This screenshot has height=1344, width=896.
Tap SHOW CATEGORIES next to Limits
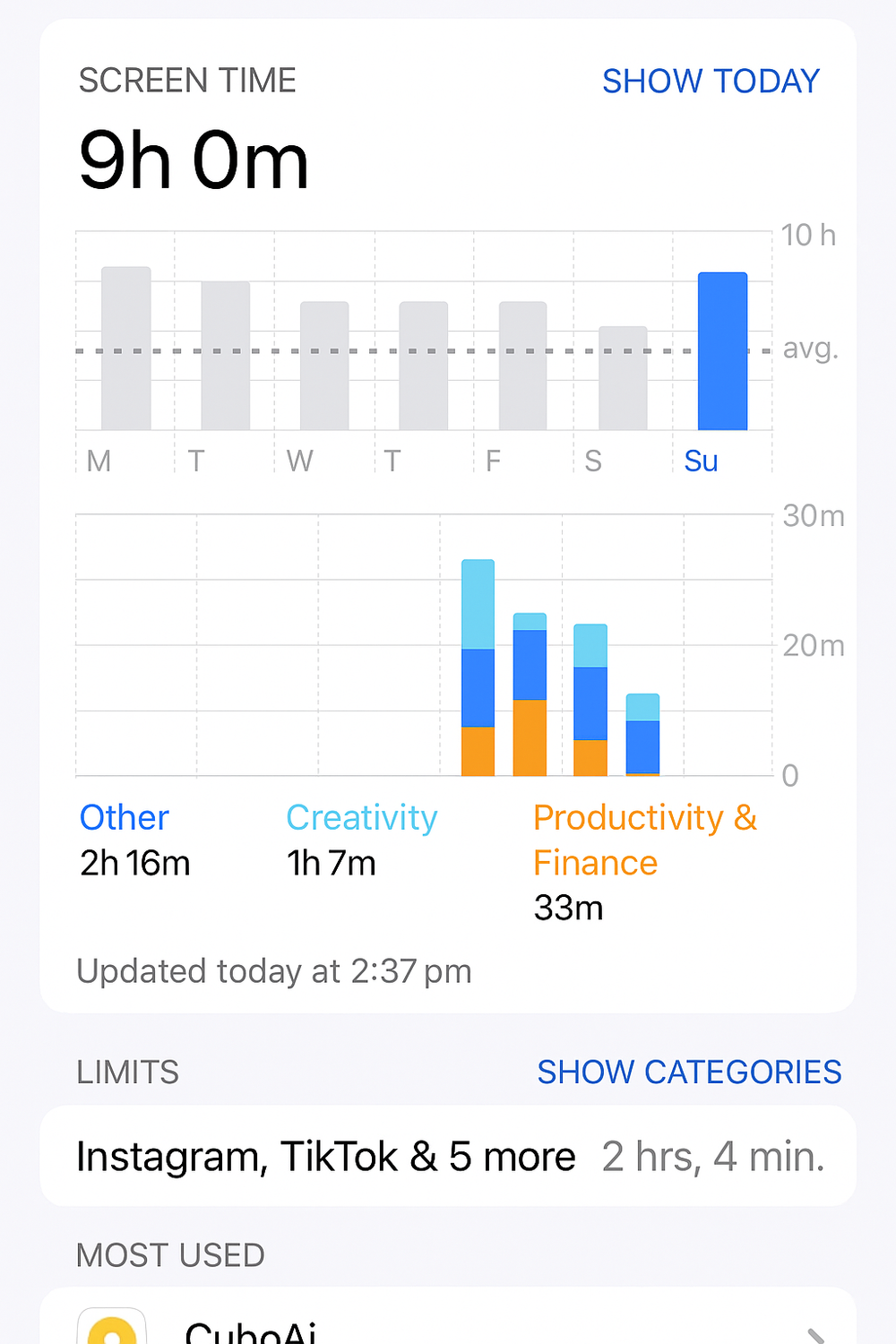[x=689, y=1072]
